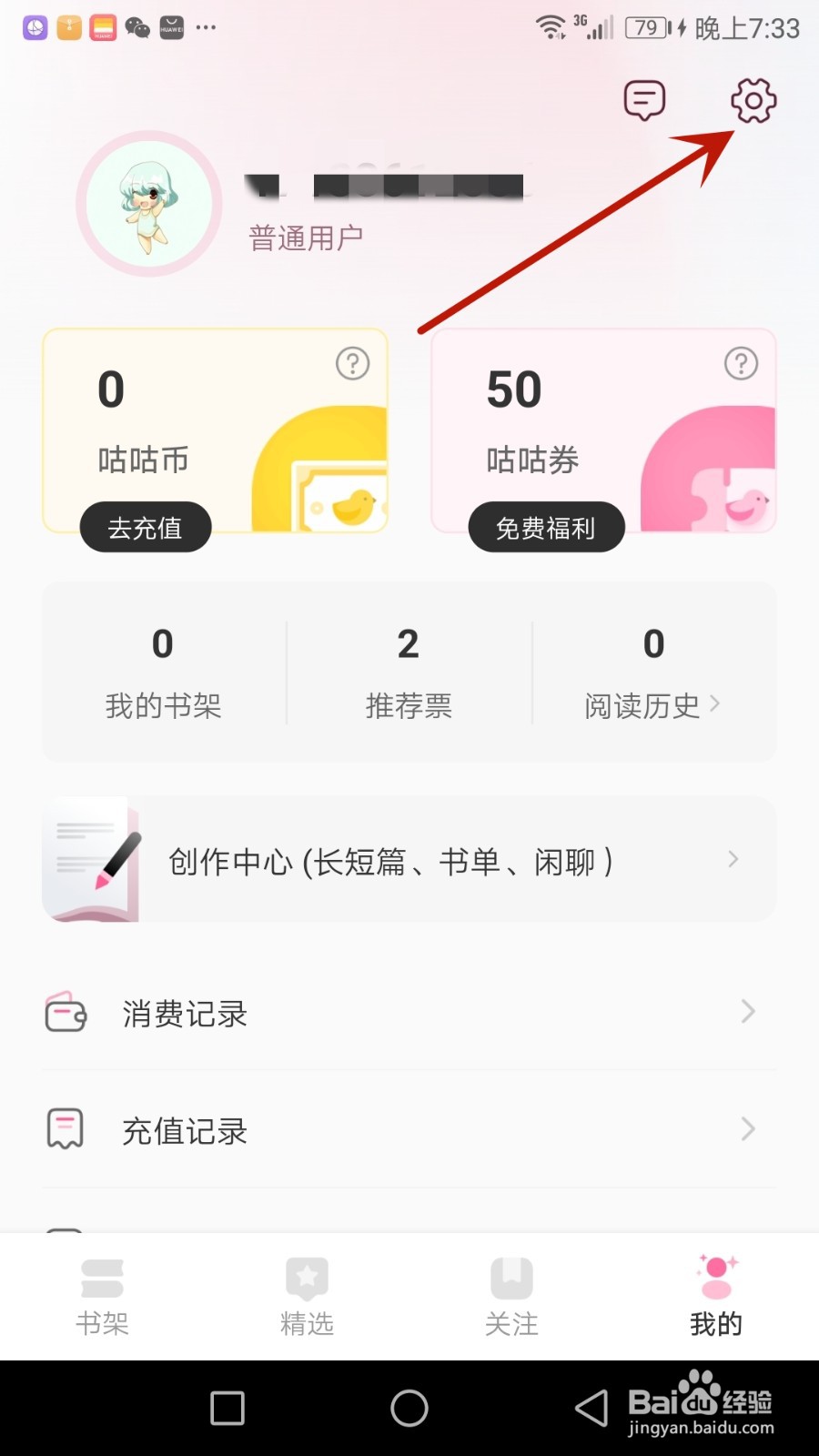Click the question mark on 咕咕券 card

click(742, 363)
